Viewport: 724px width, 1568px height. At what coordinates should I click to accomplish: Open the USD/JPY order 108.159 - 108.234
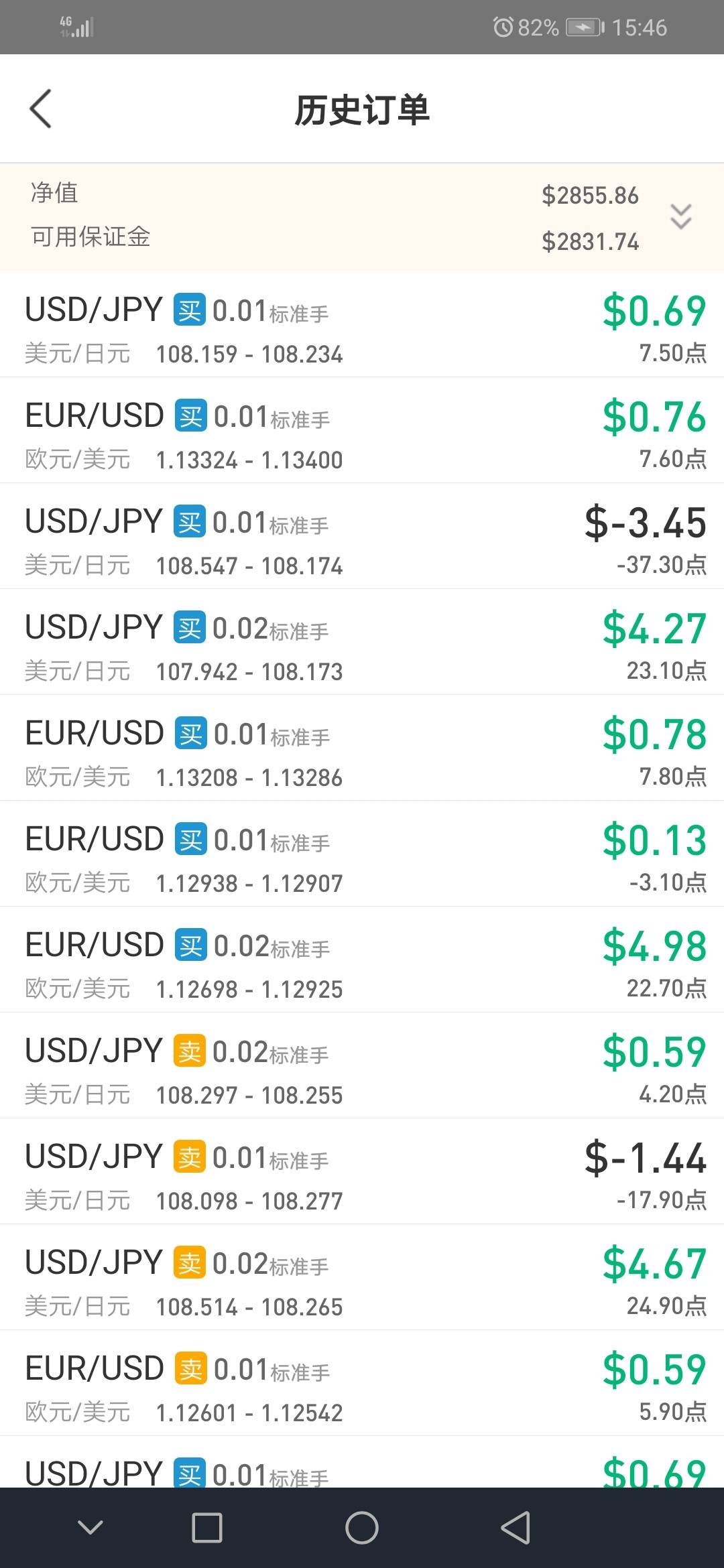[362, 324]
